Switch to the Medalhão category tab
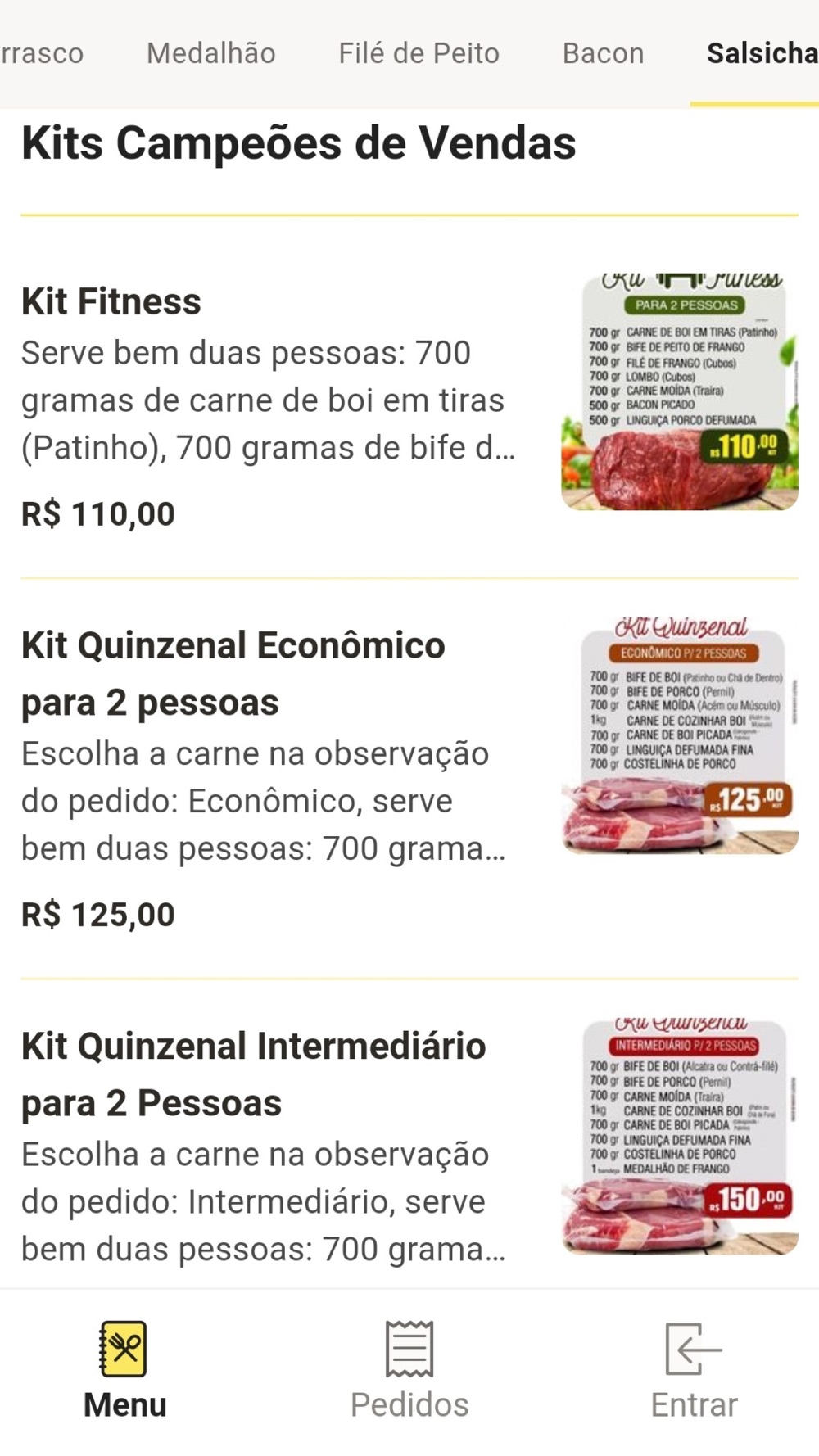The width and height of the screenshot is (819, 1456). pyautogui.click(x=210, y=54)
